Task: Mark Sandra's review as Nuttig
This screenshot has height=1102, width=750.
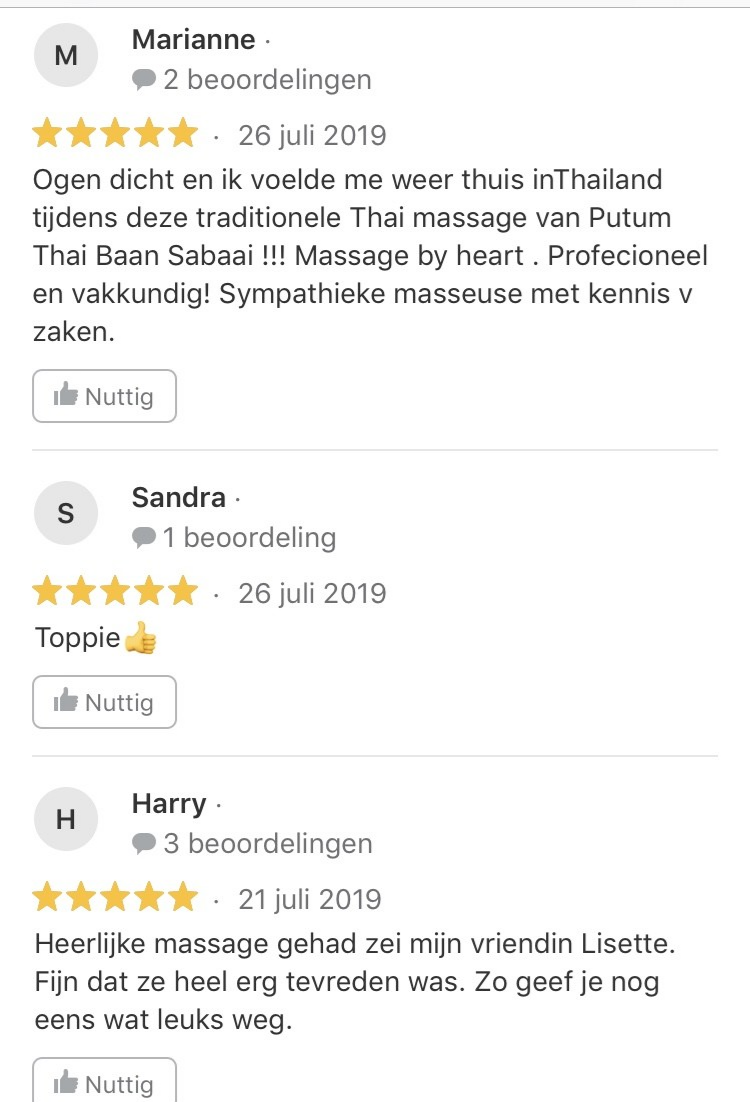Action: (x=105, y=702)
